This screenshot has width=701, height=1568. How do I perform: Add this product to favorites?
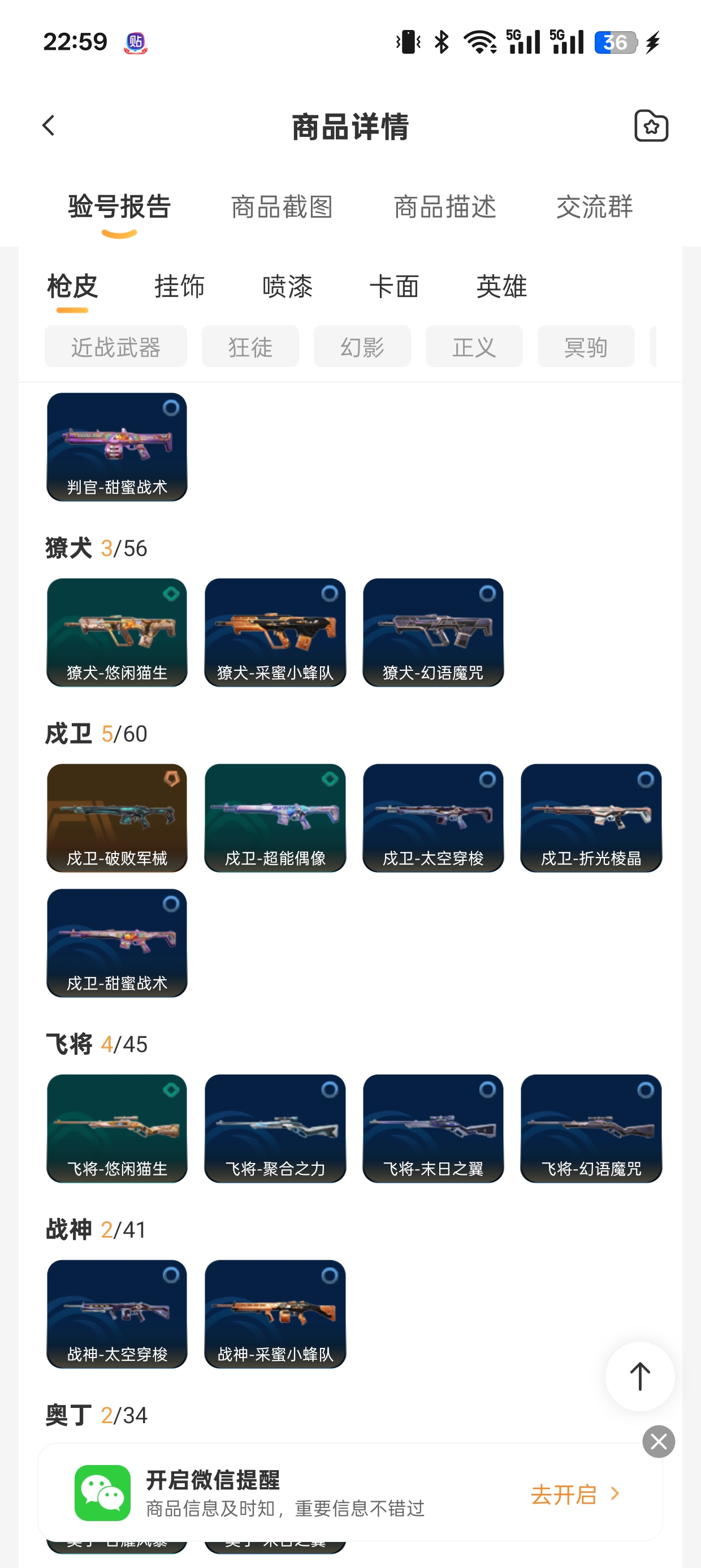click(651, 126)
